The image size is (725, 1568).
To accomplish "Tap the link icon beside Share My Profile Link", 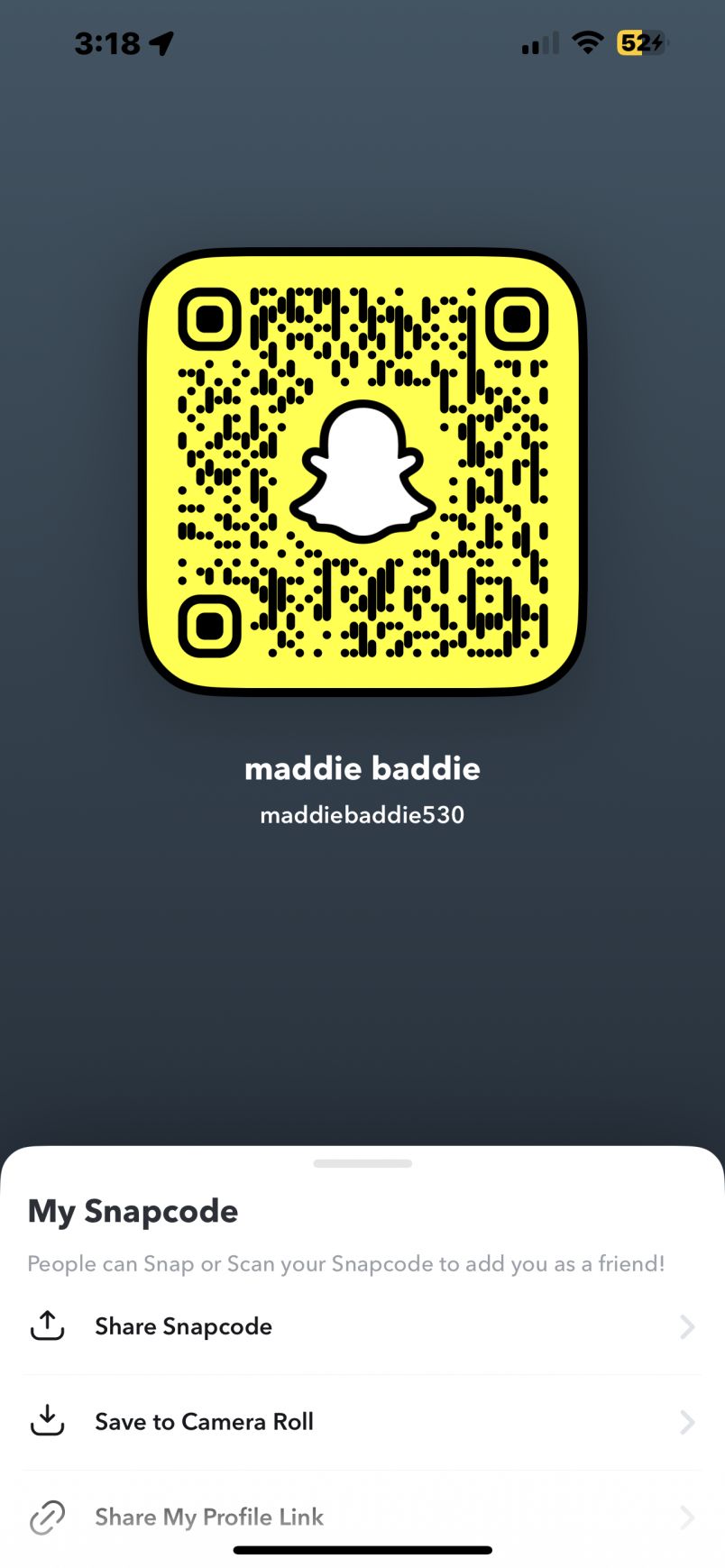I will [x=47, y=1518].
